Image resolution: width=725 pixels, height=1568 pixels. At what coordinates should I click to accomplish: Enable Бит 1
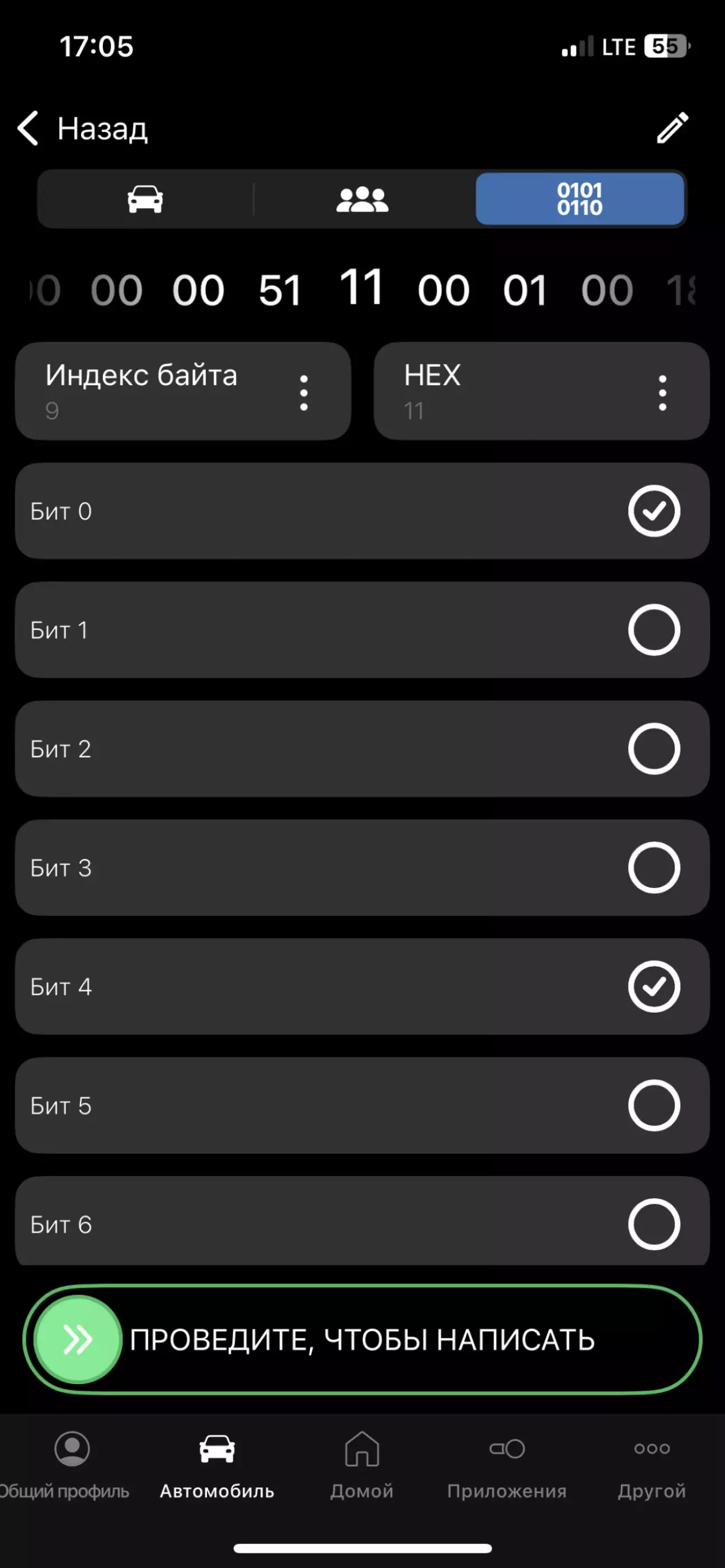[654, 630]
